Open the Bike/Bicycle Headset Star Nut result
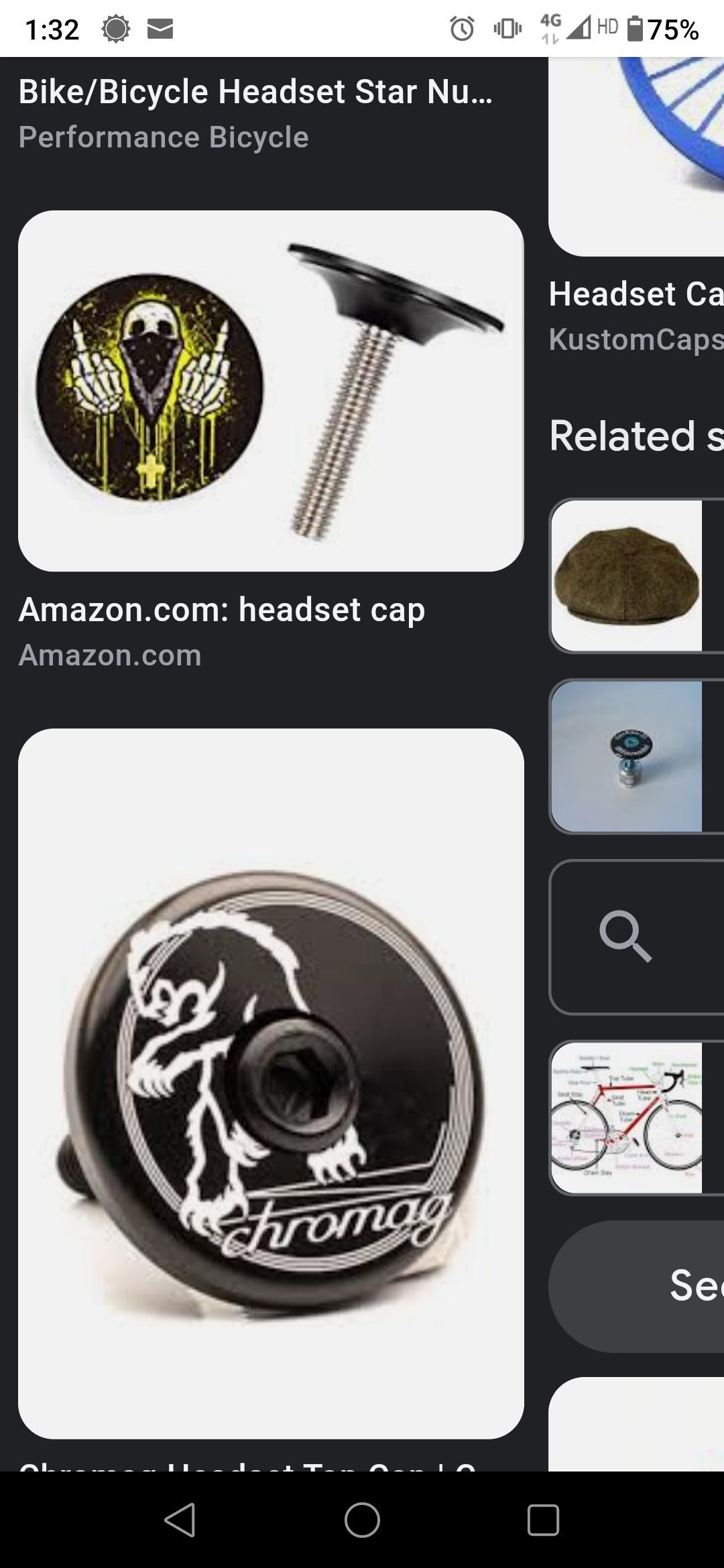Viewport: 724px width, 1568px height. [x=255, y=92]
